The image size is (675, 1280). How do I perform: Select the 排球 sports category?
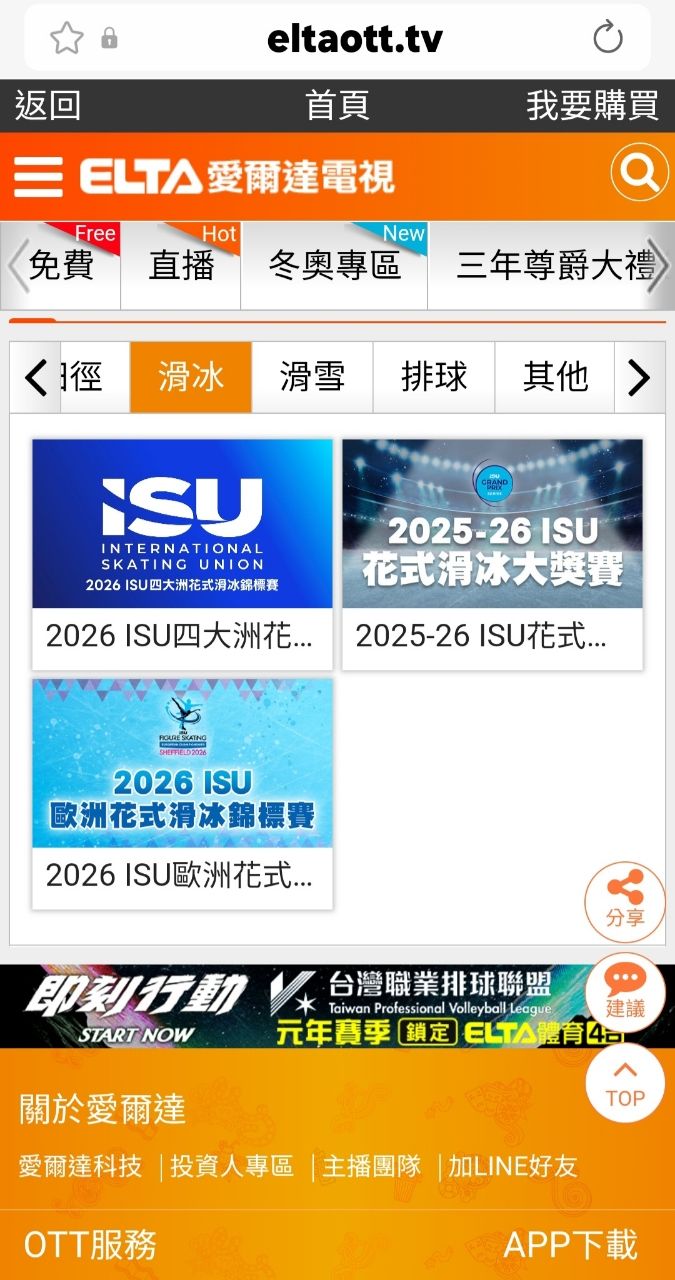coord(434,377)
